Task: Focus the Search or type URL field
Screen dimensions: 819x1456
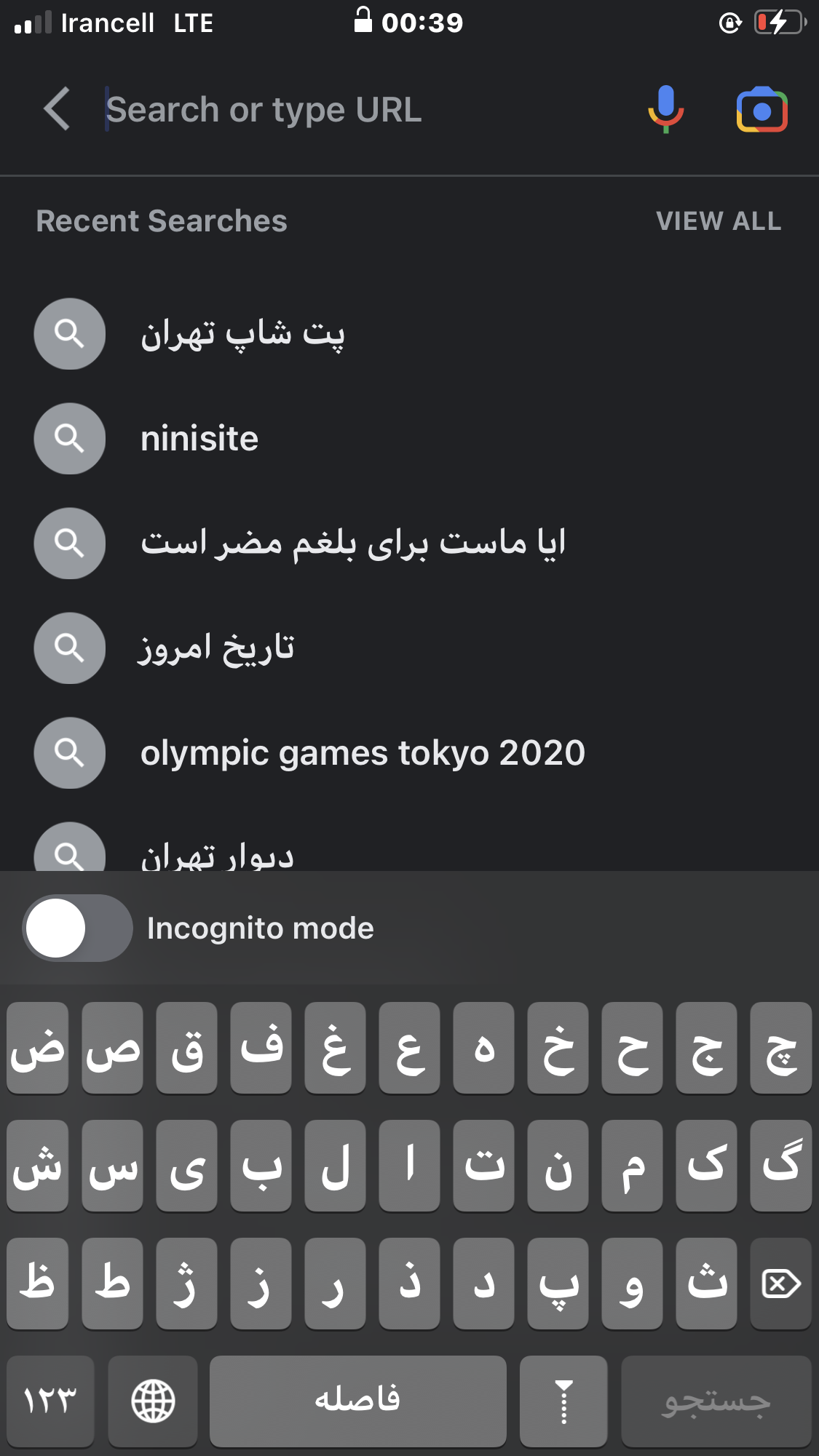Action: click(x=349, y=110)
